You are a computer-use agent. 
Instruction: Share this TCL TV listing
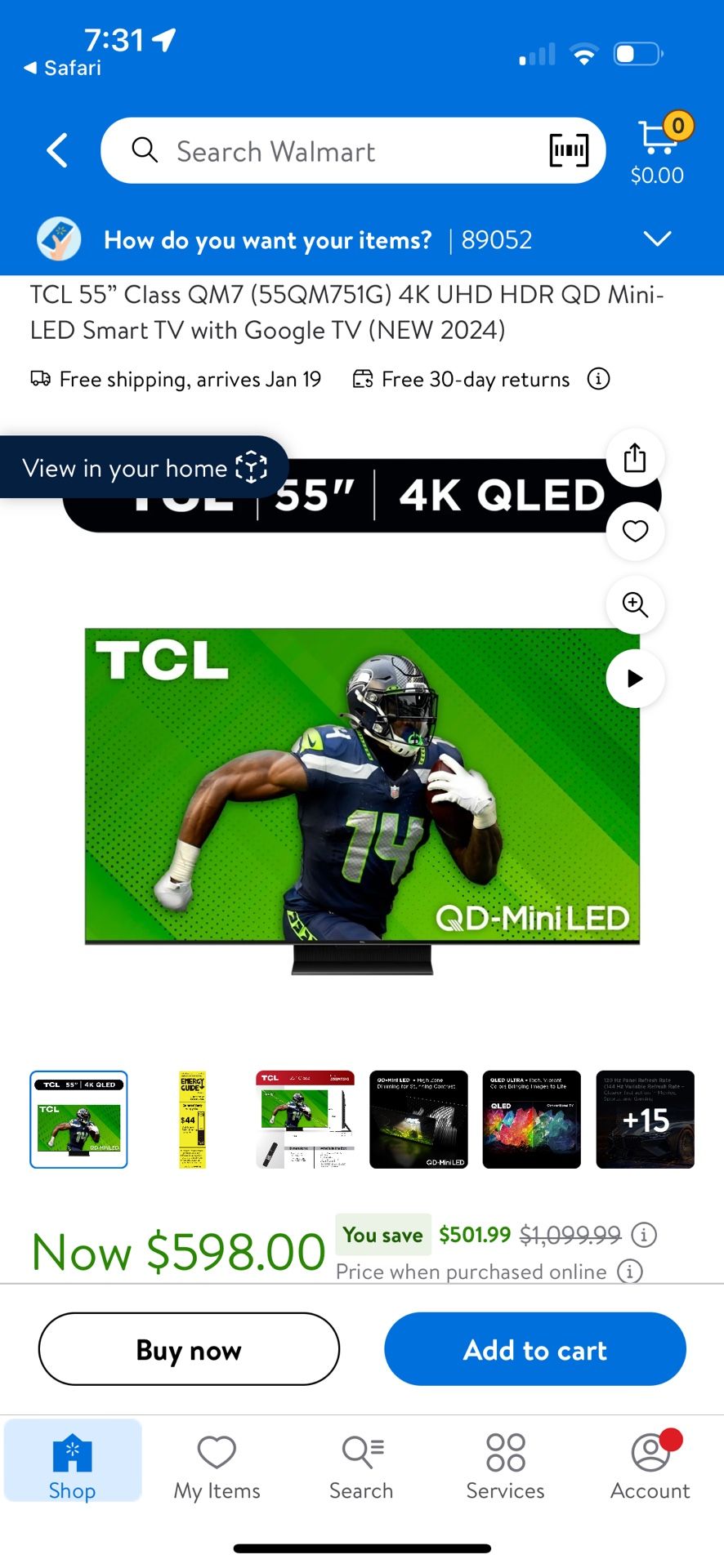click(635, 458)
